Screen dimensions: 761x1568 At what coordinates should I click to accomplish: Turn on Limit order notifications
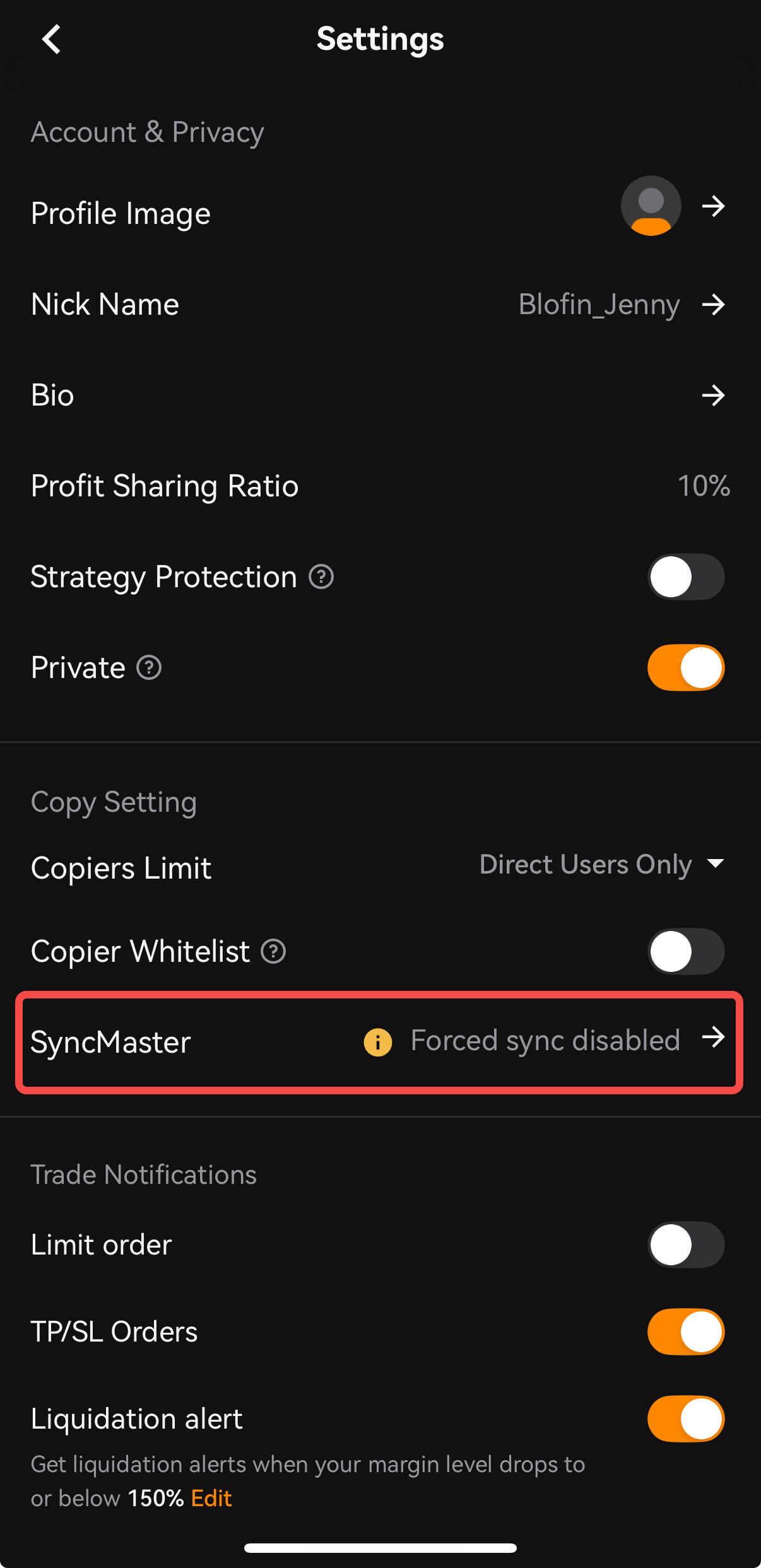(x=685, y=1244)
